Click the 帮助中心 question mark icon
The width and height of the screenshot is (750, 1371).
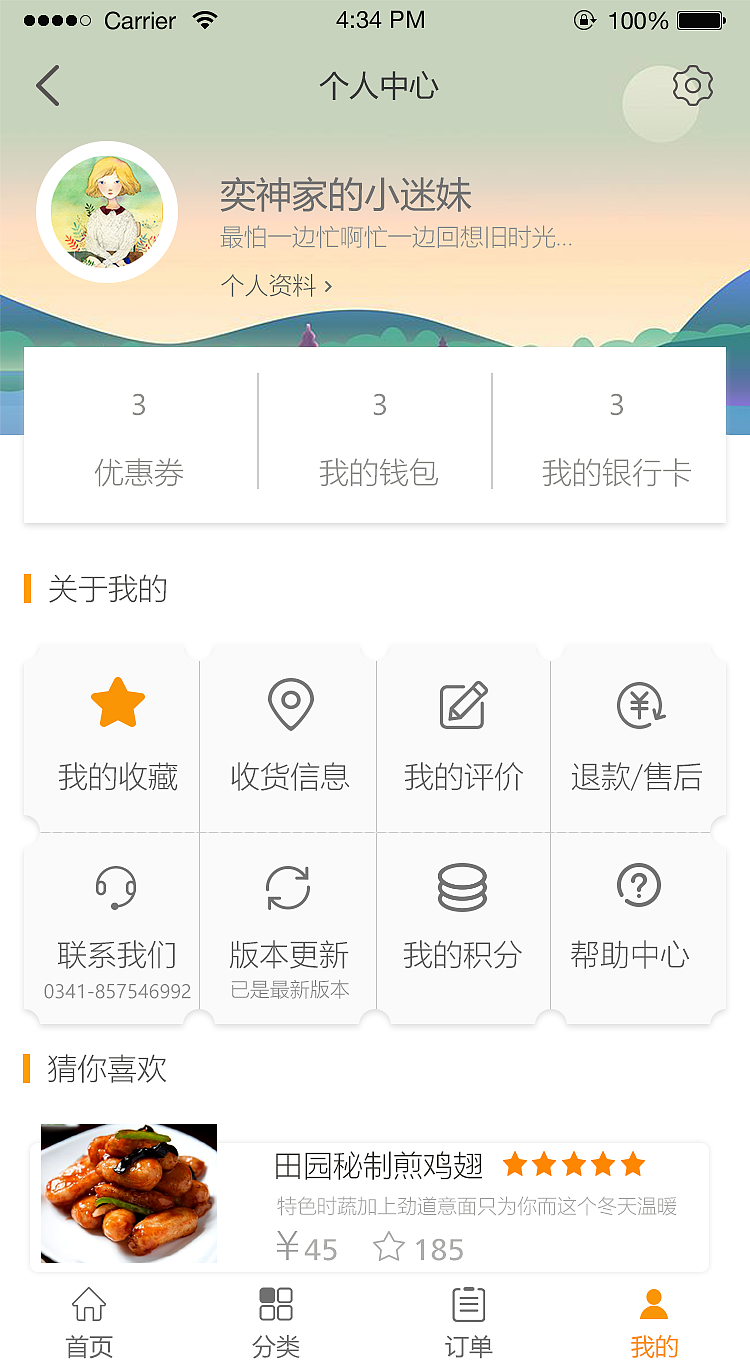[638, 887]
